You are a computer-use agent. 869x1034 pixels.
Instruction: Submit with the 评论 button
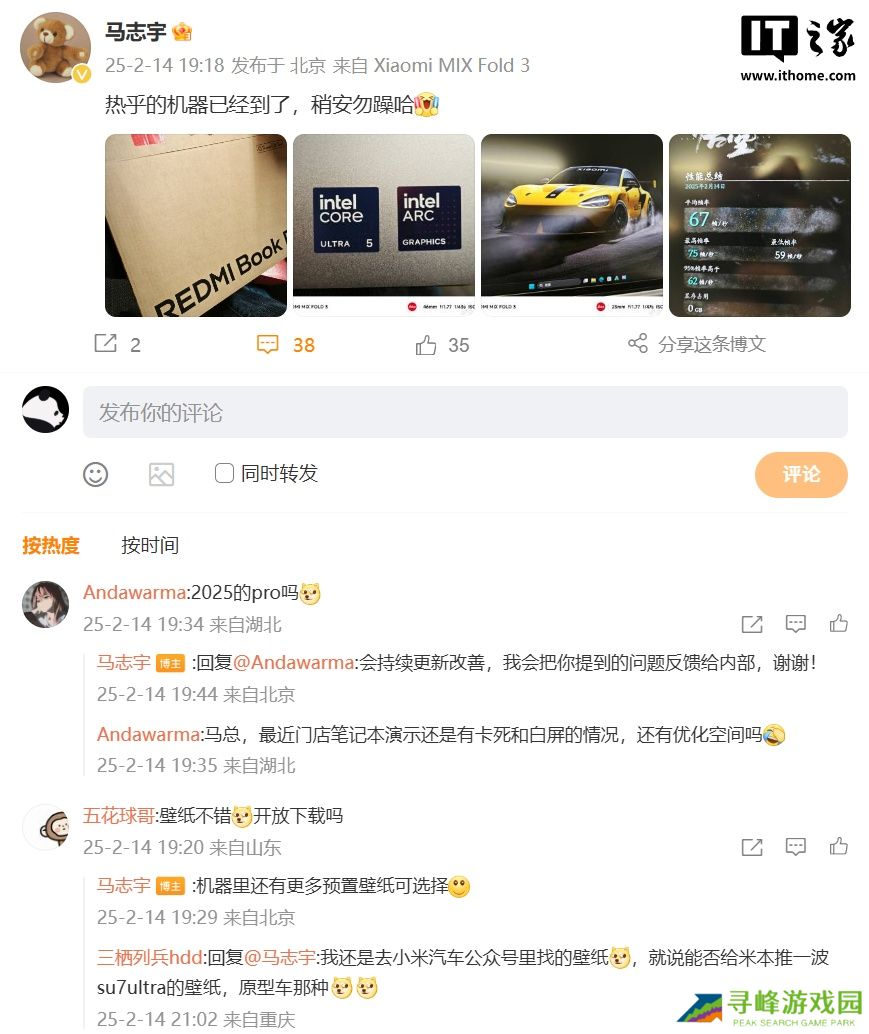pyautogui.click(x=801, y=474)
